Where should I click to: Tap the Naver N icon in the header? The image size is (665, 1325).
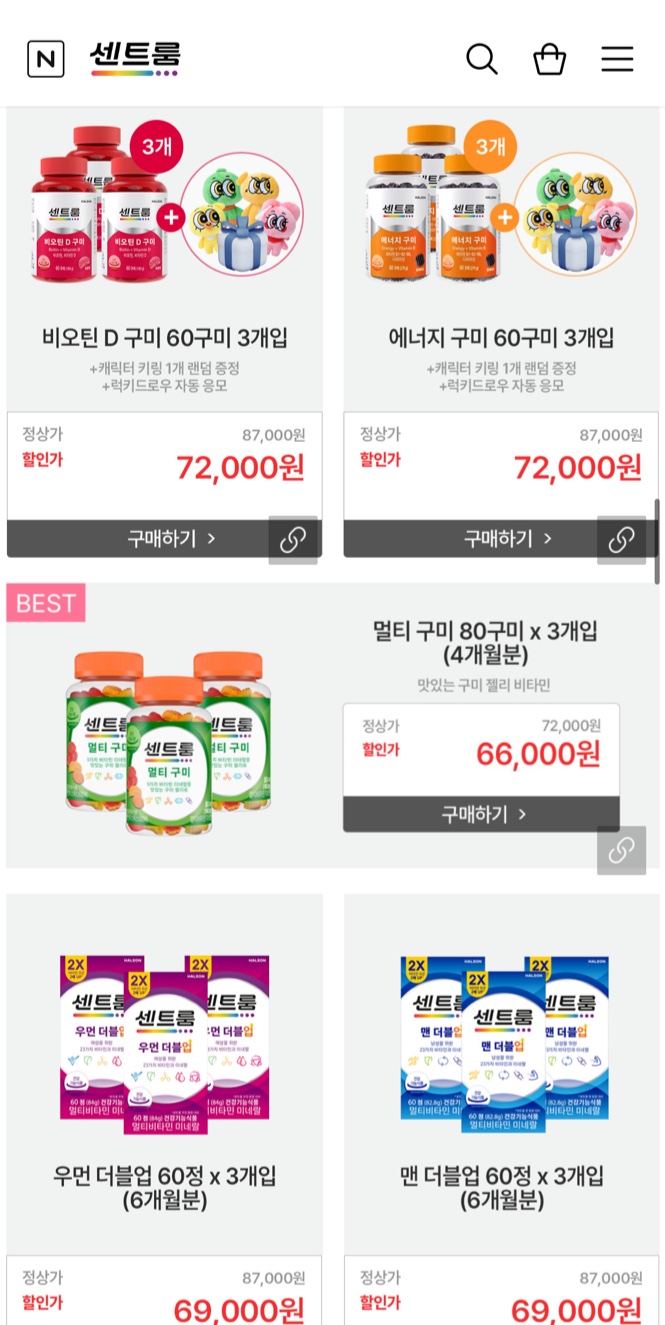(45, 60)
